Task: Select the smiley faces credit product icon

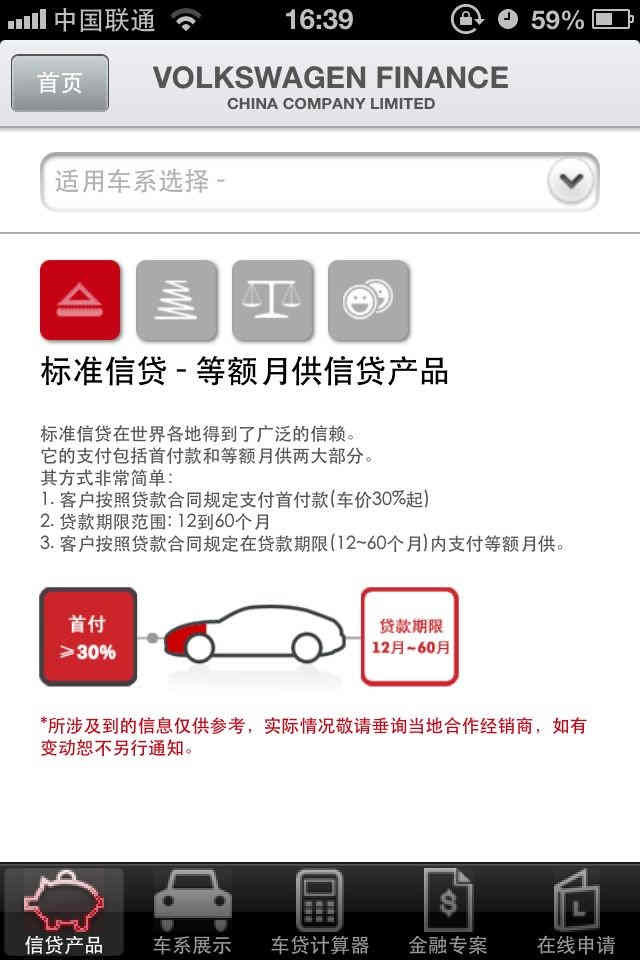Action: coord(368,300)
